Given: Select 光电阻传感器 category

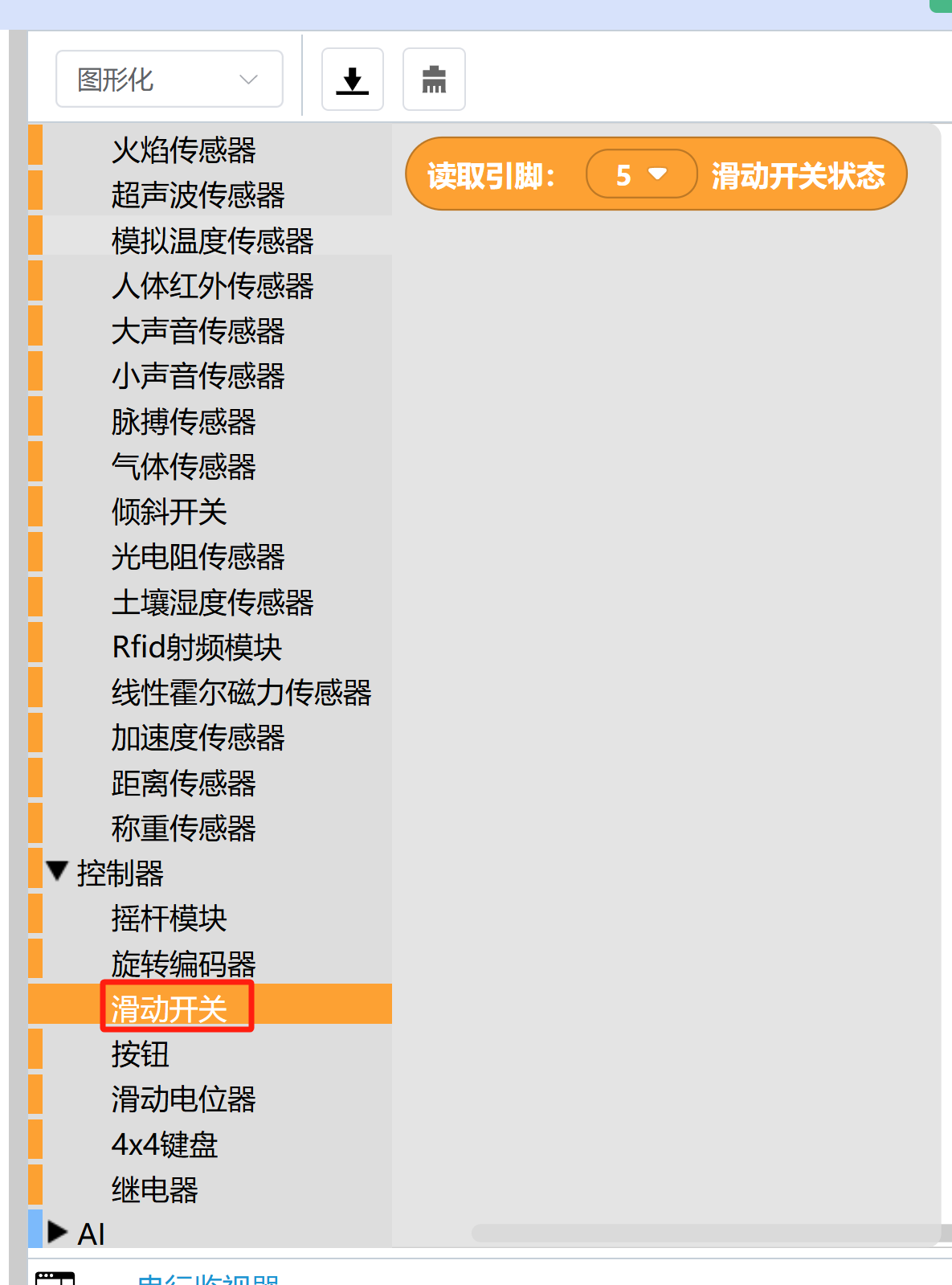Looking at the screenshot, I should click(198, 556).
